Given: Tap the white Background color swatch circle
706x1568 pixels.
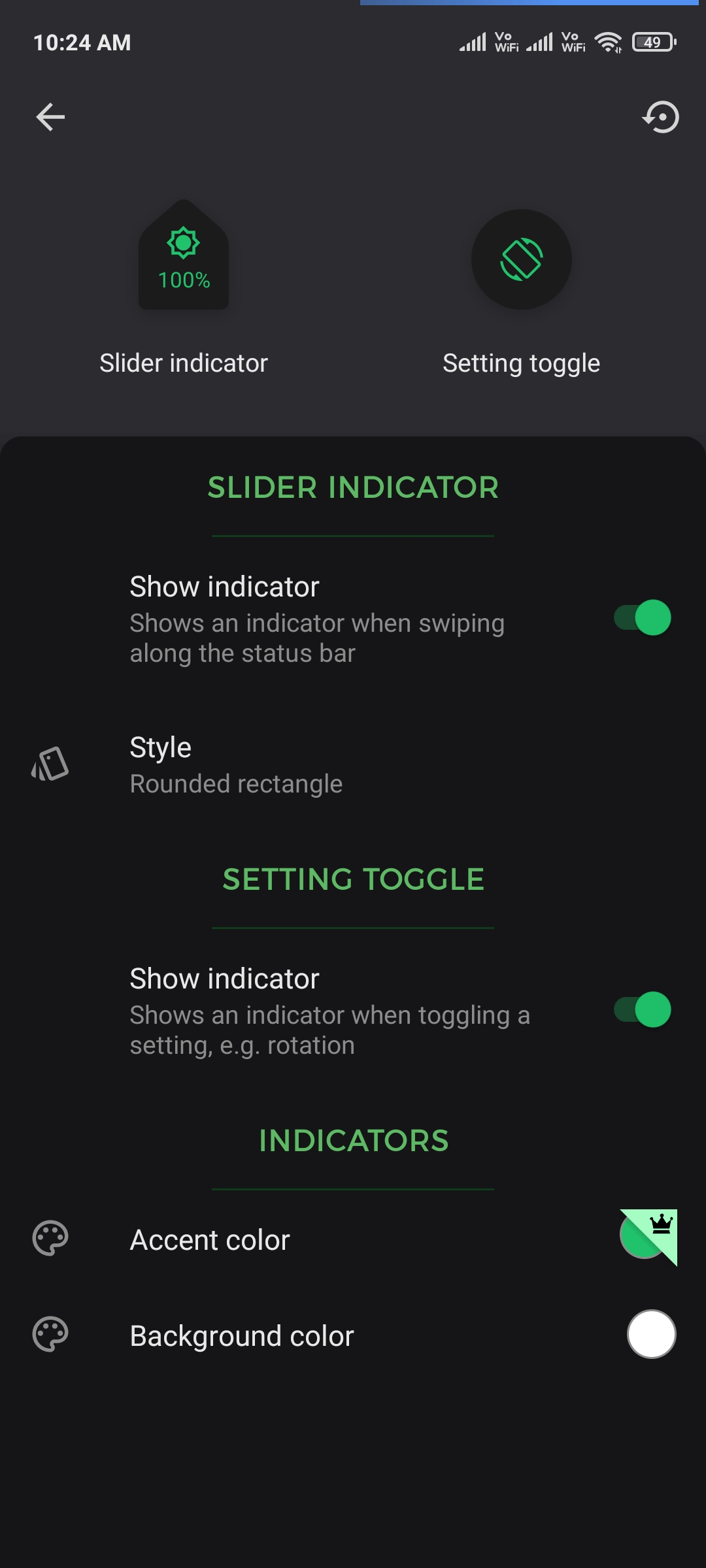Looking at the screenshot, I should pos(651,1335).
